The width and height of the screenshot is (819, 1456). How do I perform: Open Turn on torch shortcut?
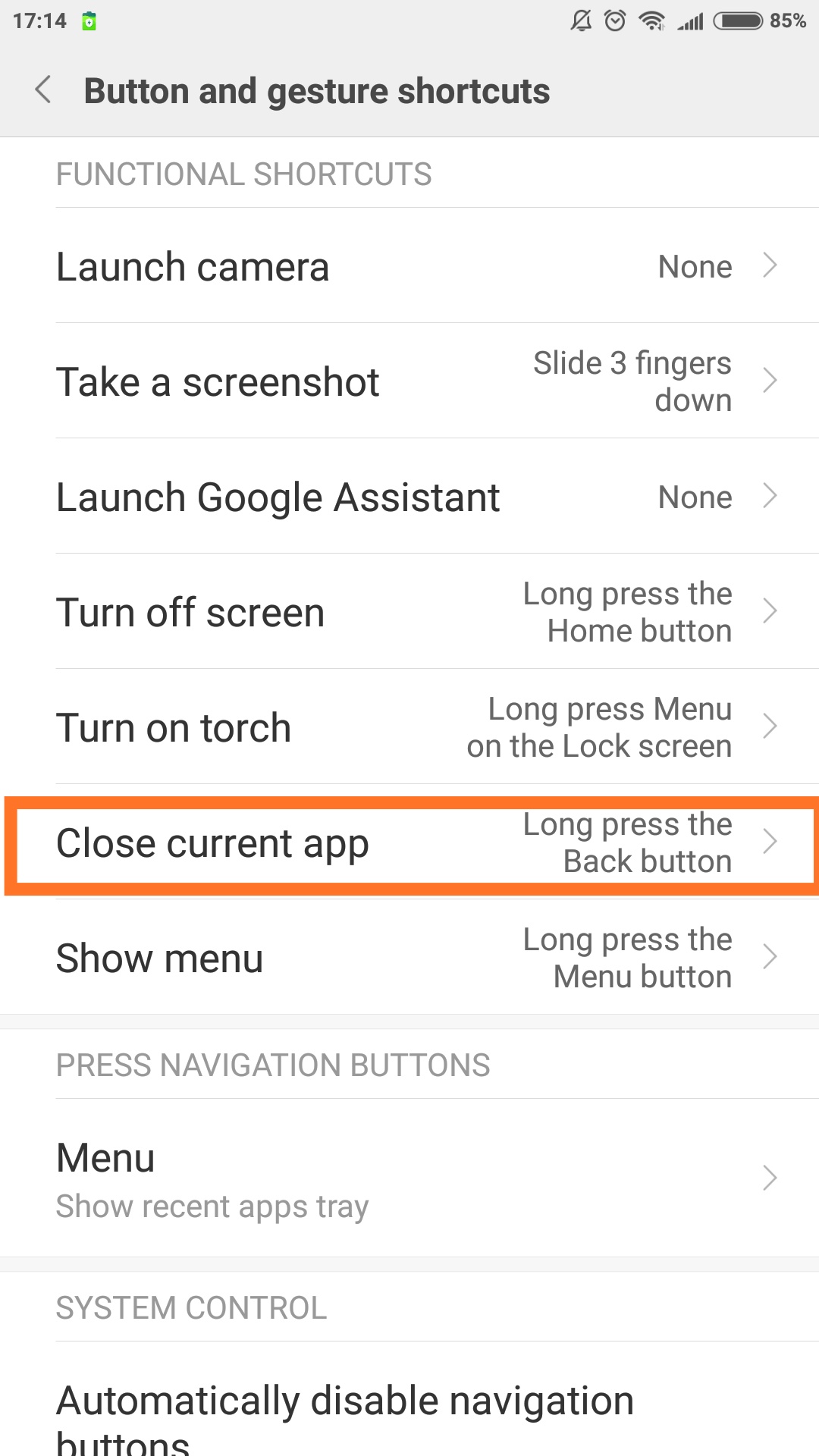pyautogui.click(x=409, y=726)
